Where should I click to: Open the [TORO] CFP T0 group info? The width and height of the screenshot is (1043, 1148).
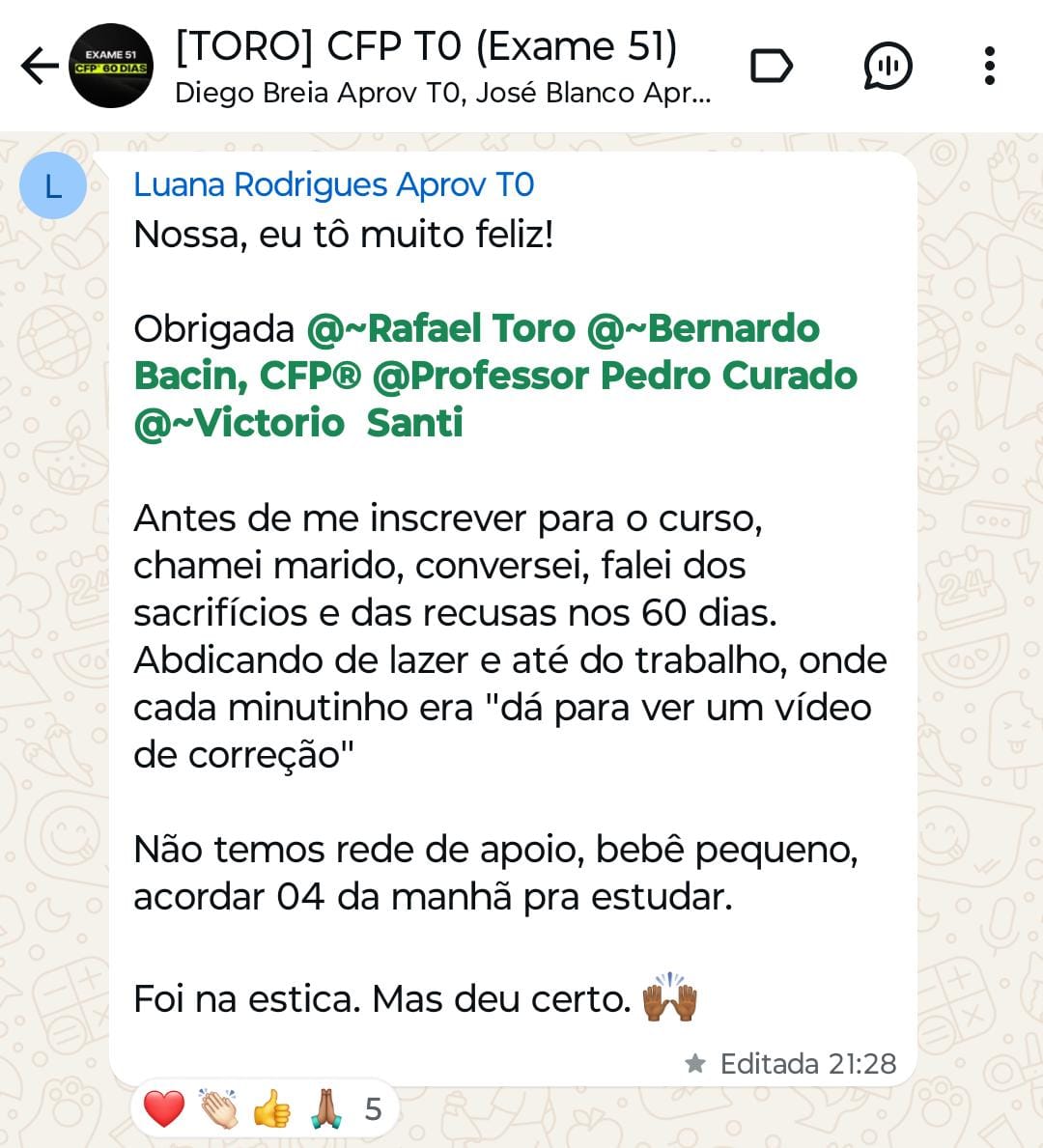(425, 48)
